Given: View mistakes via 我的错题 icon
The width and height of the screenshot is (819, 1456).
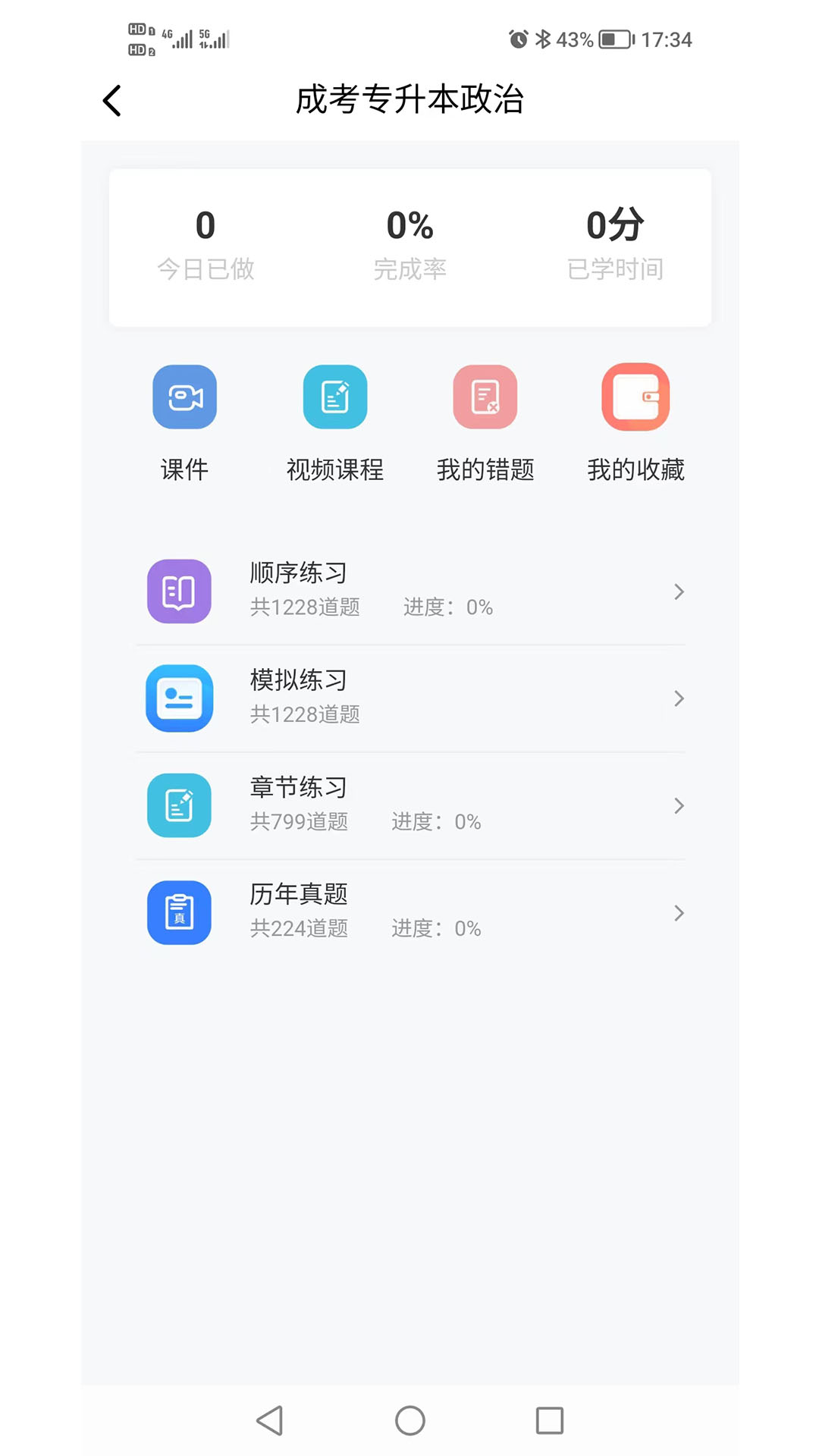Looking at the screenshot, I should [x=485, y=397].
